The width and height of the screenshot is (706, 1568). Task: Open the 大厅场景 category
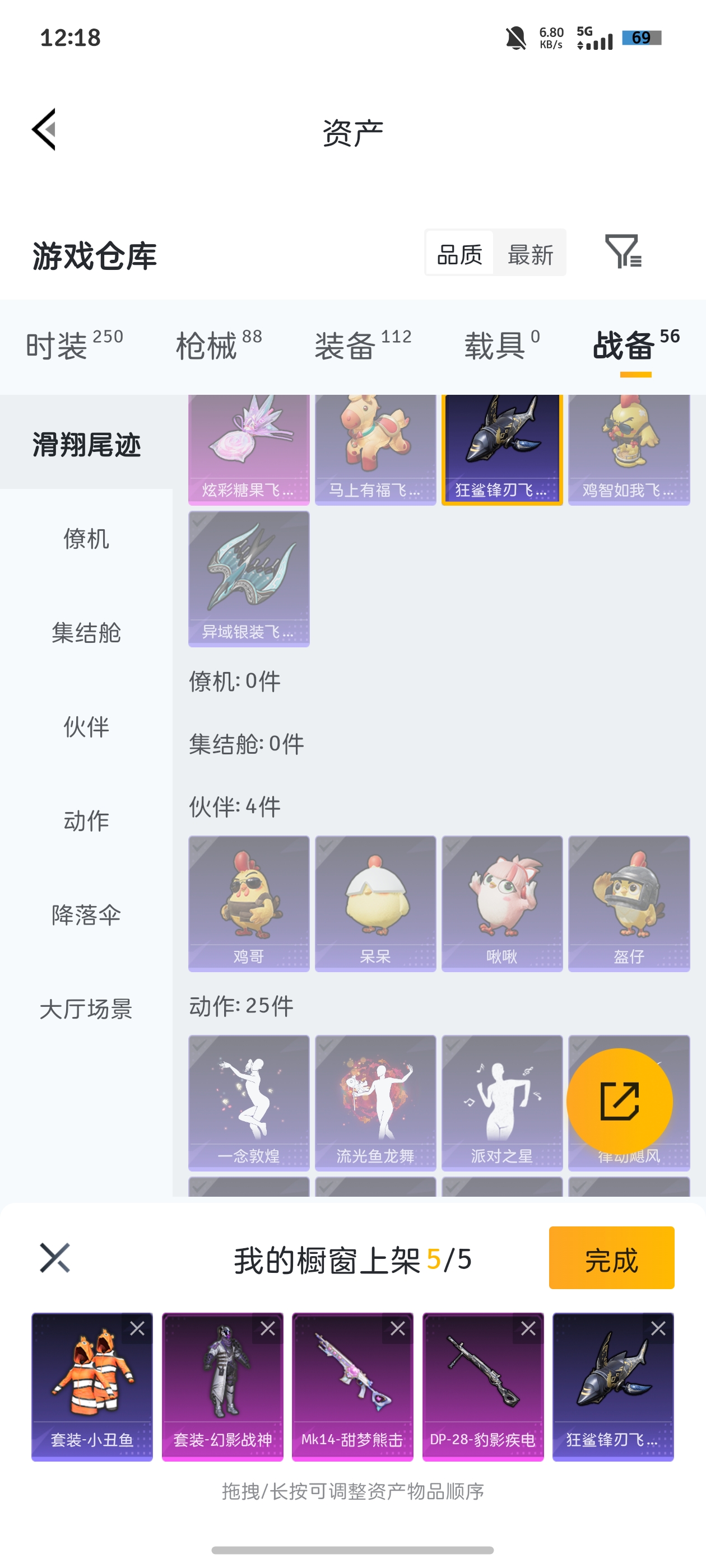point(86,1009)
